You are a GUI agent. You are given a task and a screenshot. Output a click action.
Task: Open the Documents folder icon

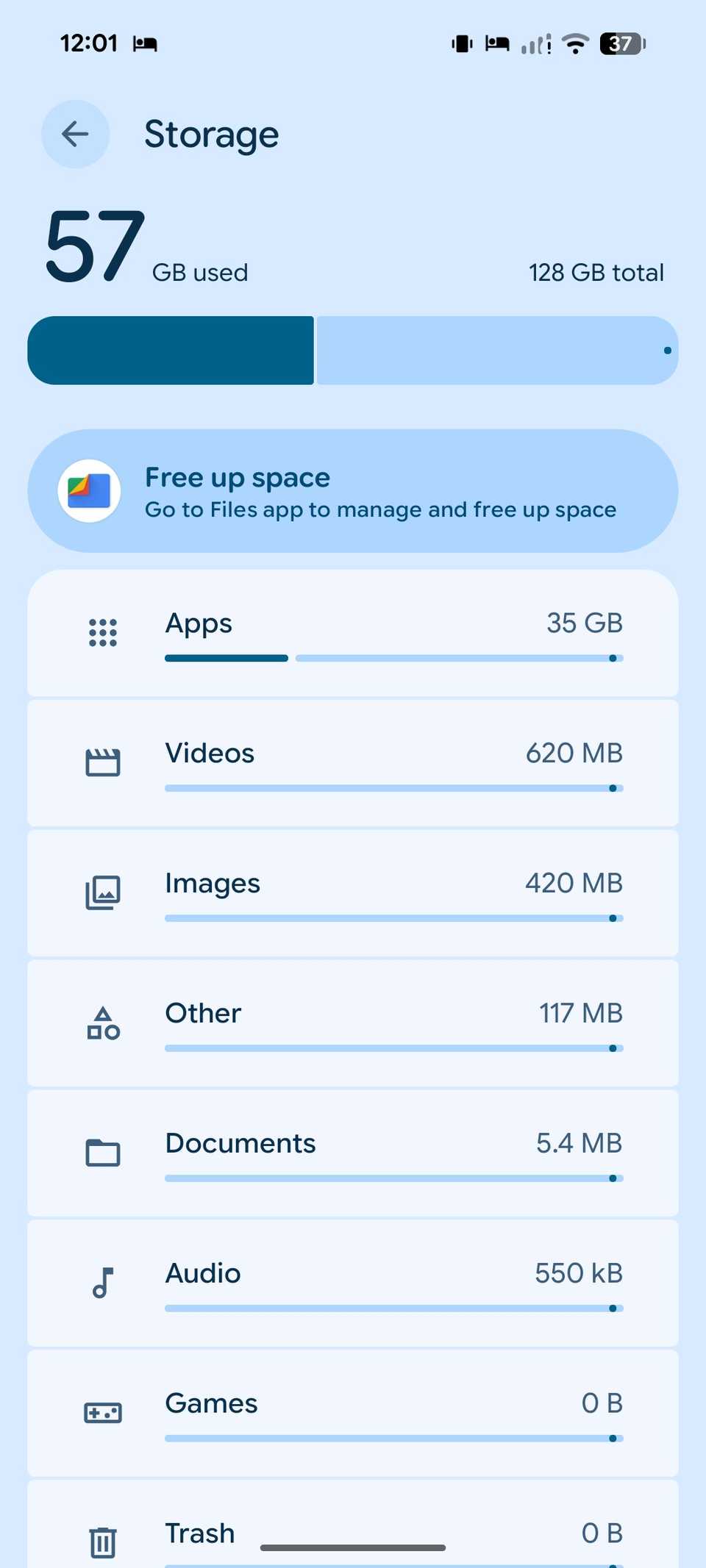click(x=102, y=1152)
